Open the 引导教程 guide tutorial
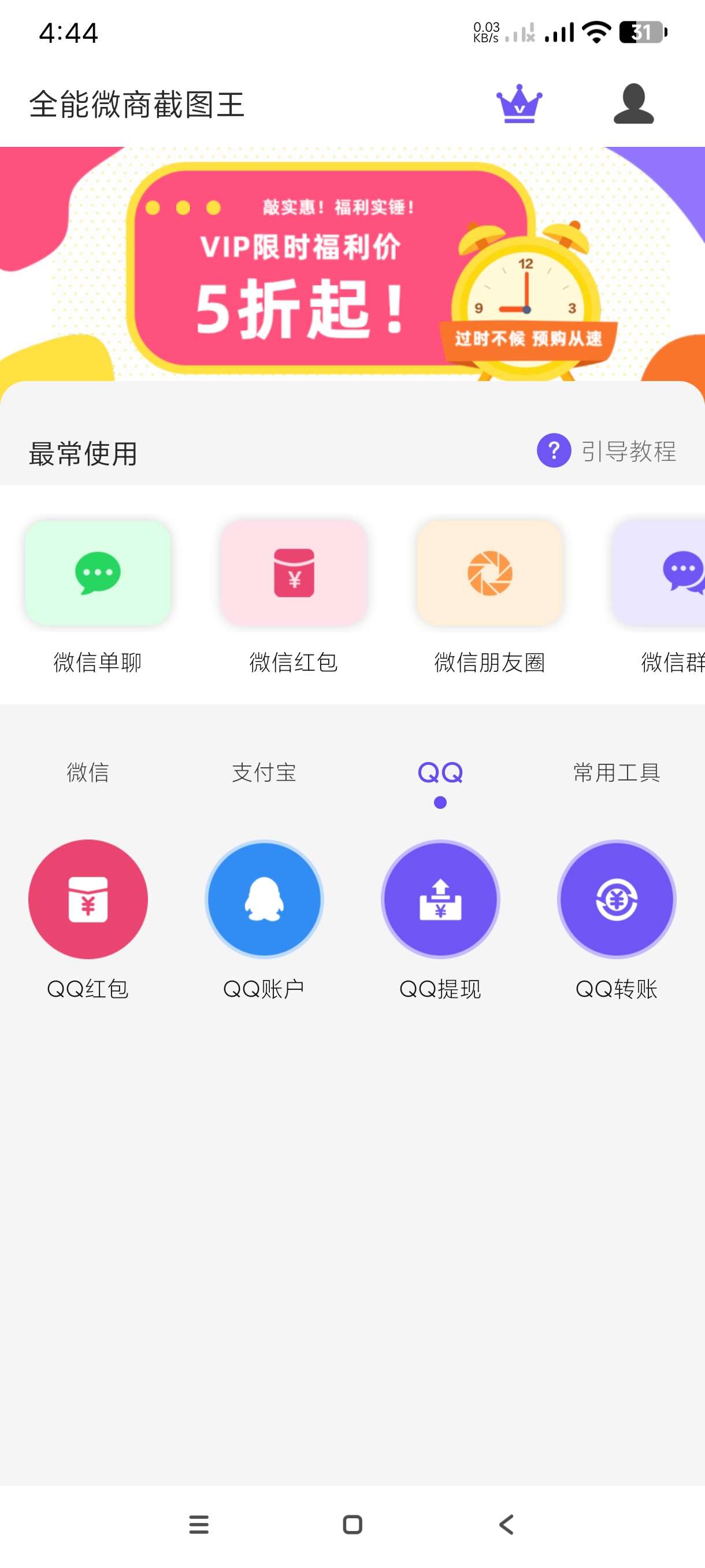Viewport: 705px width, 1568px height. 607,451
